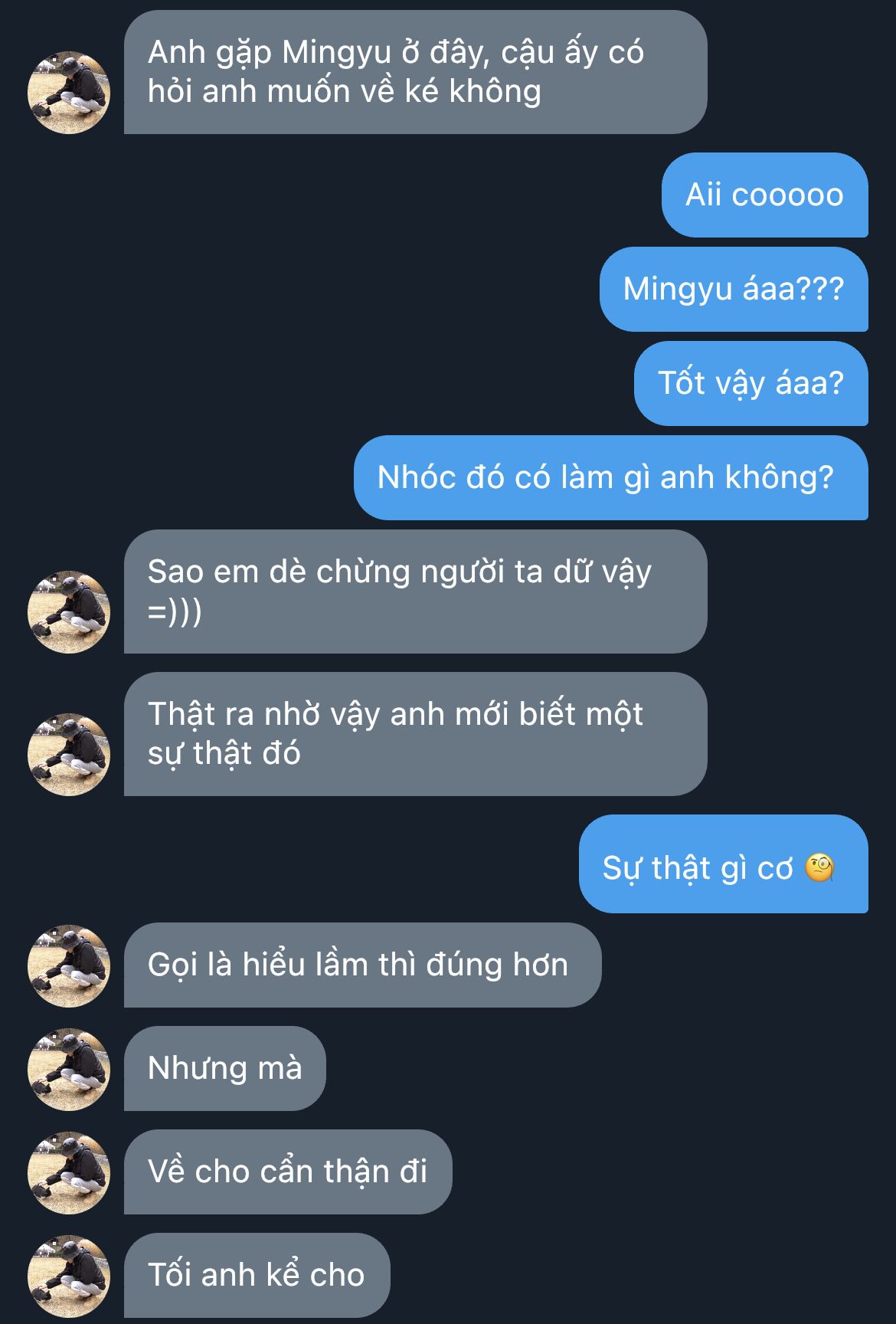Open profile picture beside 'Gọi là hiểu lầm' message
This screenshot has height=1324, width=896.
[69, 965]
